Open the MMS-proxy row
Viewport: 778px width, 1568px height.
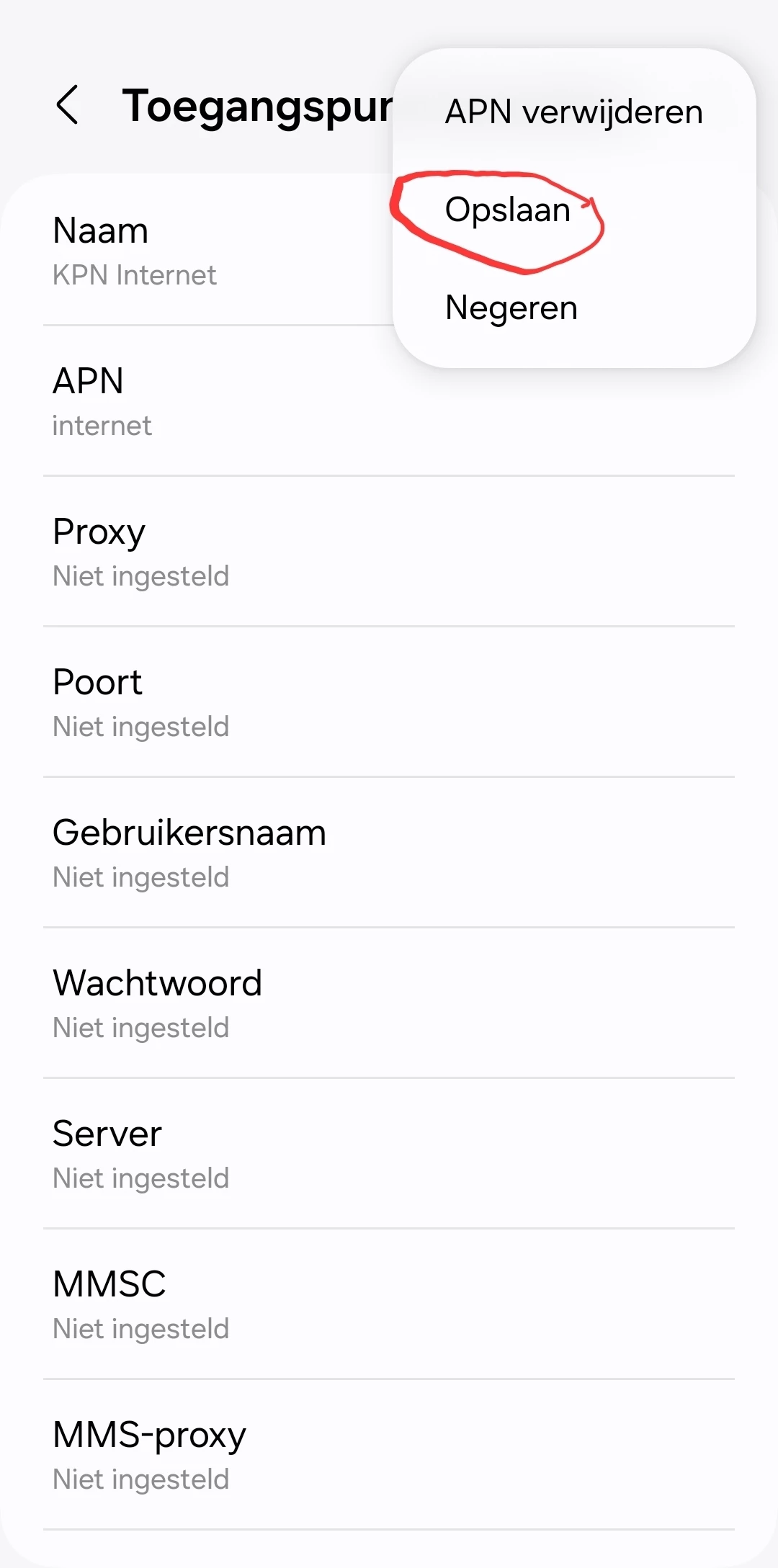(389, 1456)
